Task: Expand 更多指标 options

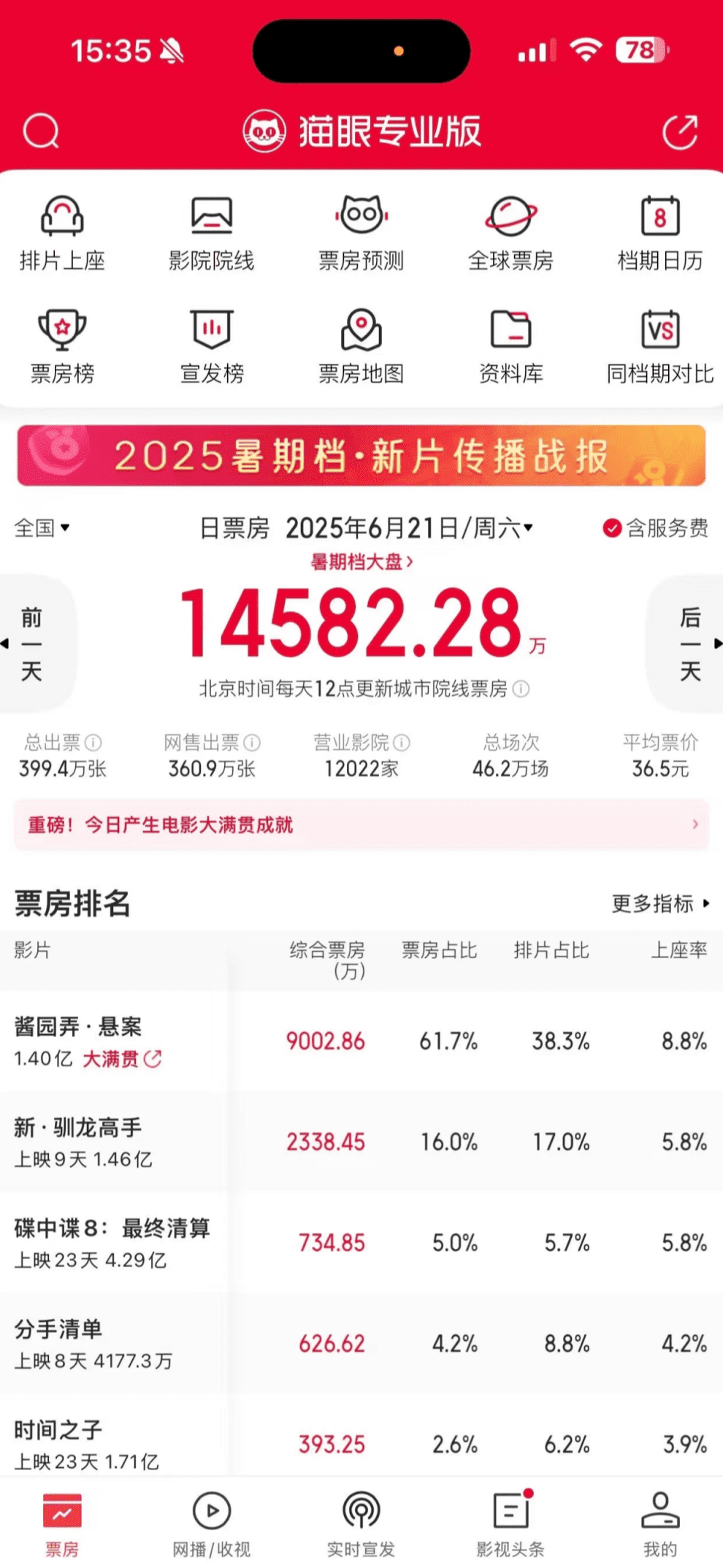Action: coord(660,903)
